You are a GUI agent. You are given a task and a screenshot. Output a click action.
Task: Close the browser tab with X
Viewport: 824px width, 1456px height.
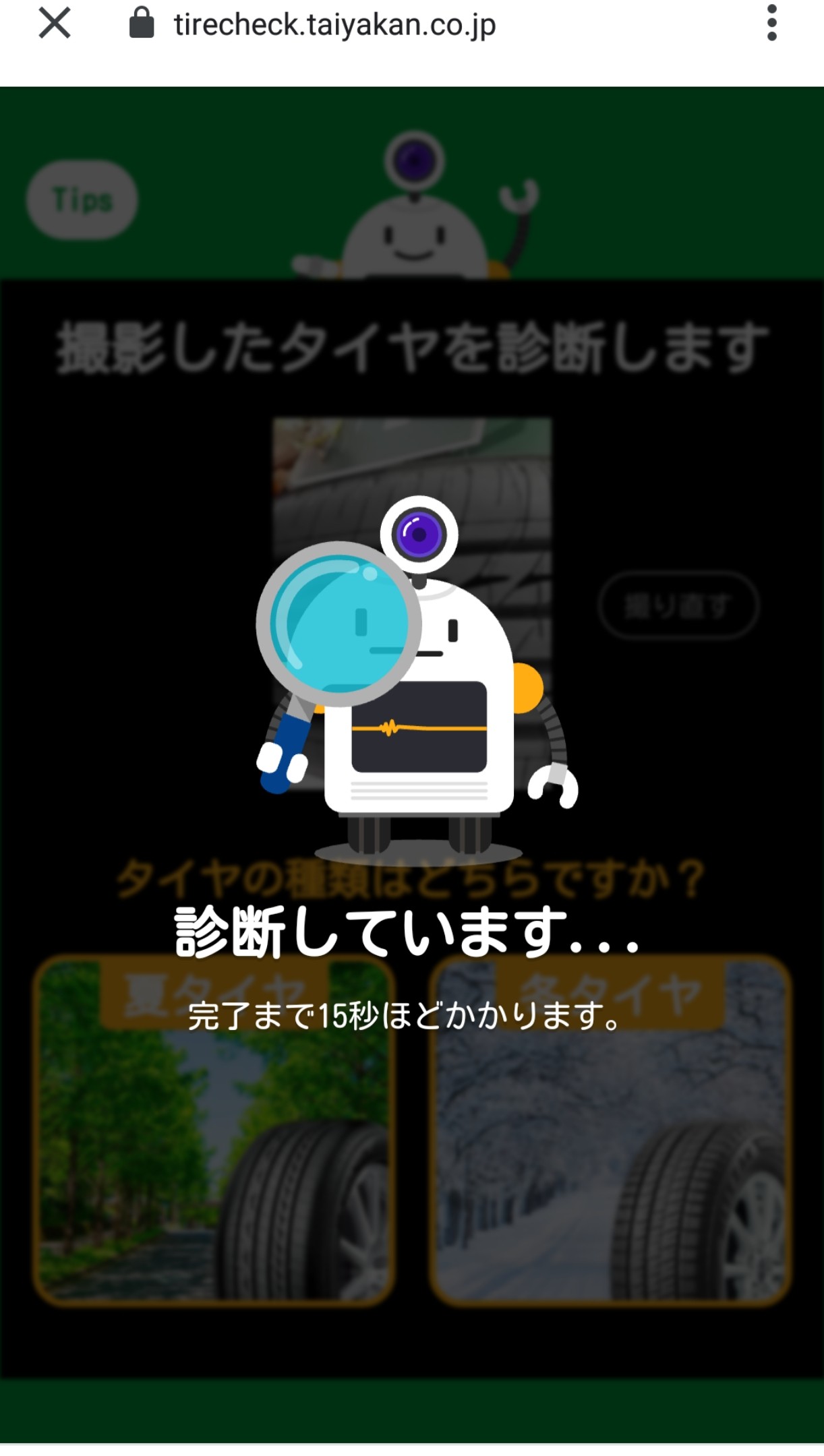pos(55,24)
